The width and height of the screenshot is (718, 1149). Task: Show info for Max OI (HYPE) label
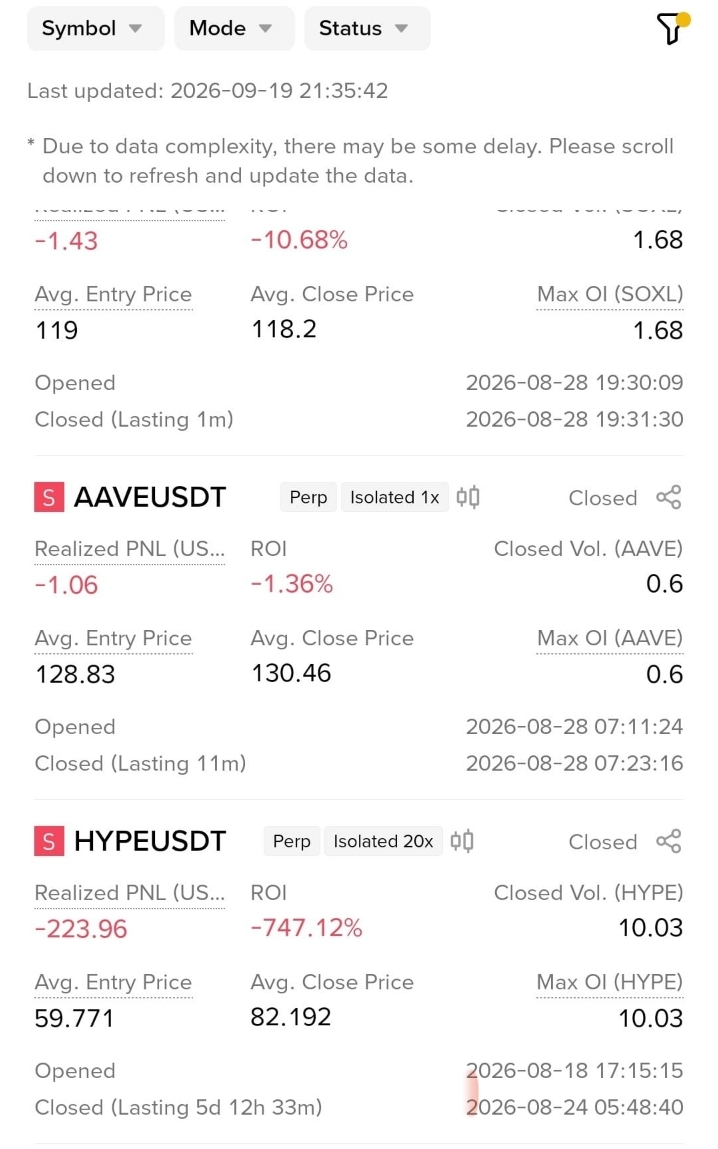pyautogui.click(x=610, y=982)
